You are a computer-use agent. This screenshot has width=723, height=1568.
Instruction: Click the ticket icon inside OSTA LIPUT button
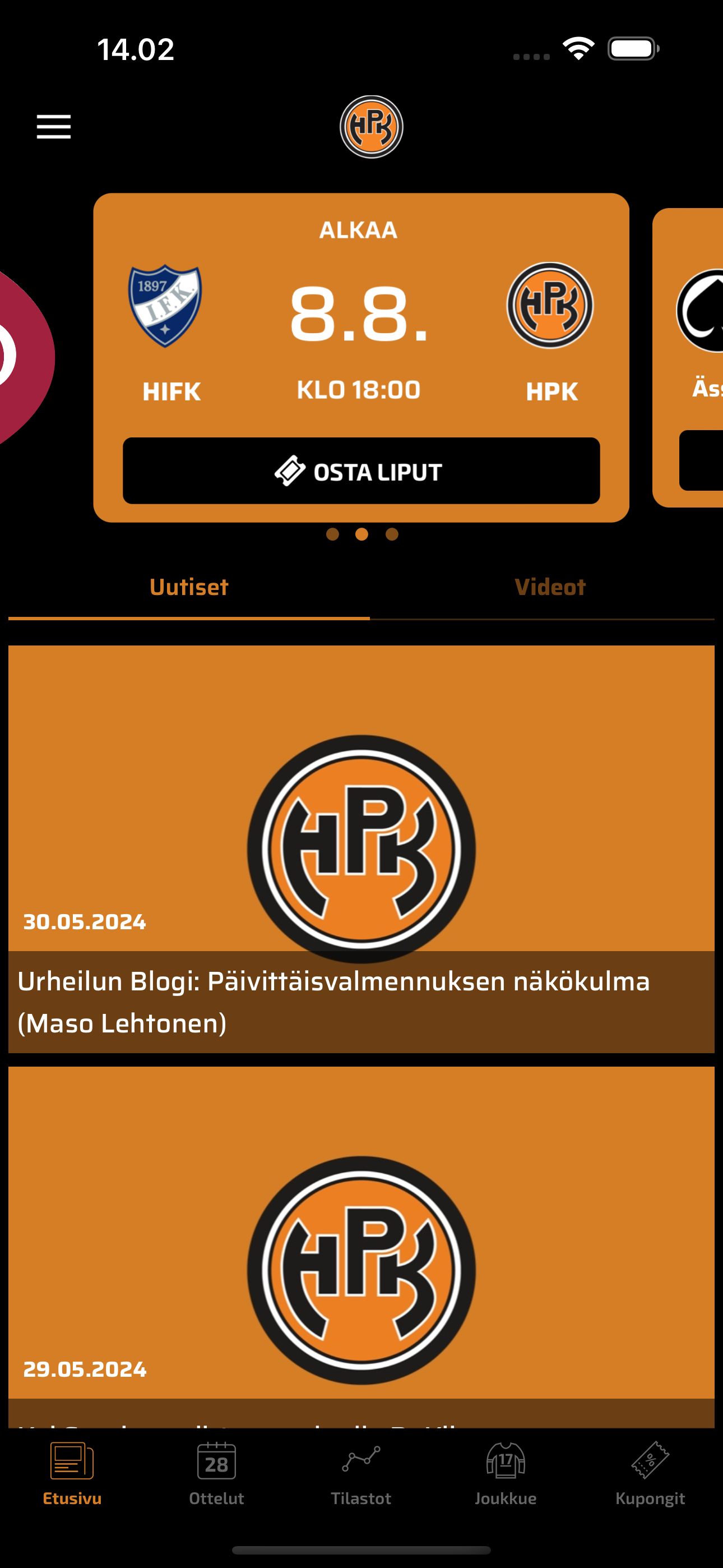point(290,470)
